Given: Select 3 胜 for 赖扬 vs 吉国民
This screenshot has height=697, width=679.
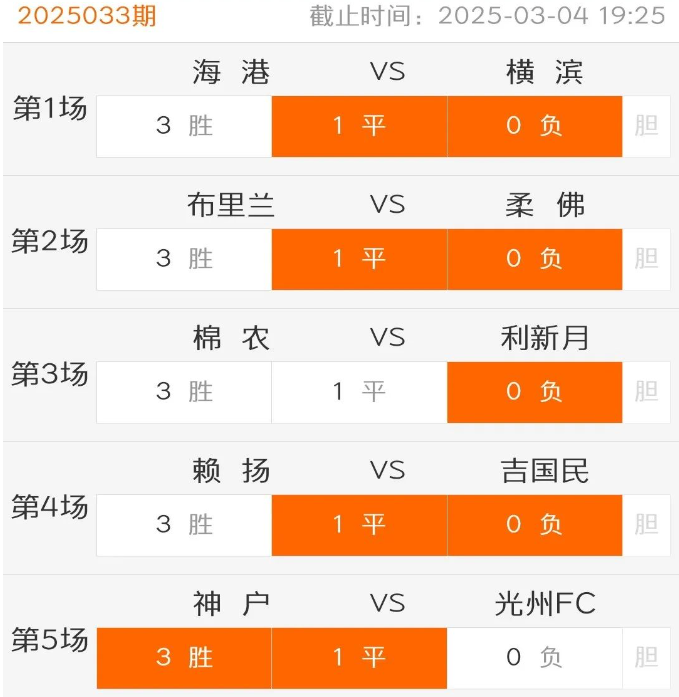Looking at the screenshot, I should (x=184, y=525).
